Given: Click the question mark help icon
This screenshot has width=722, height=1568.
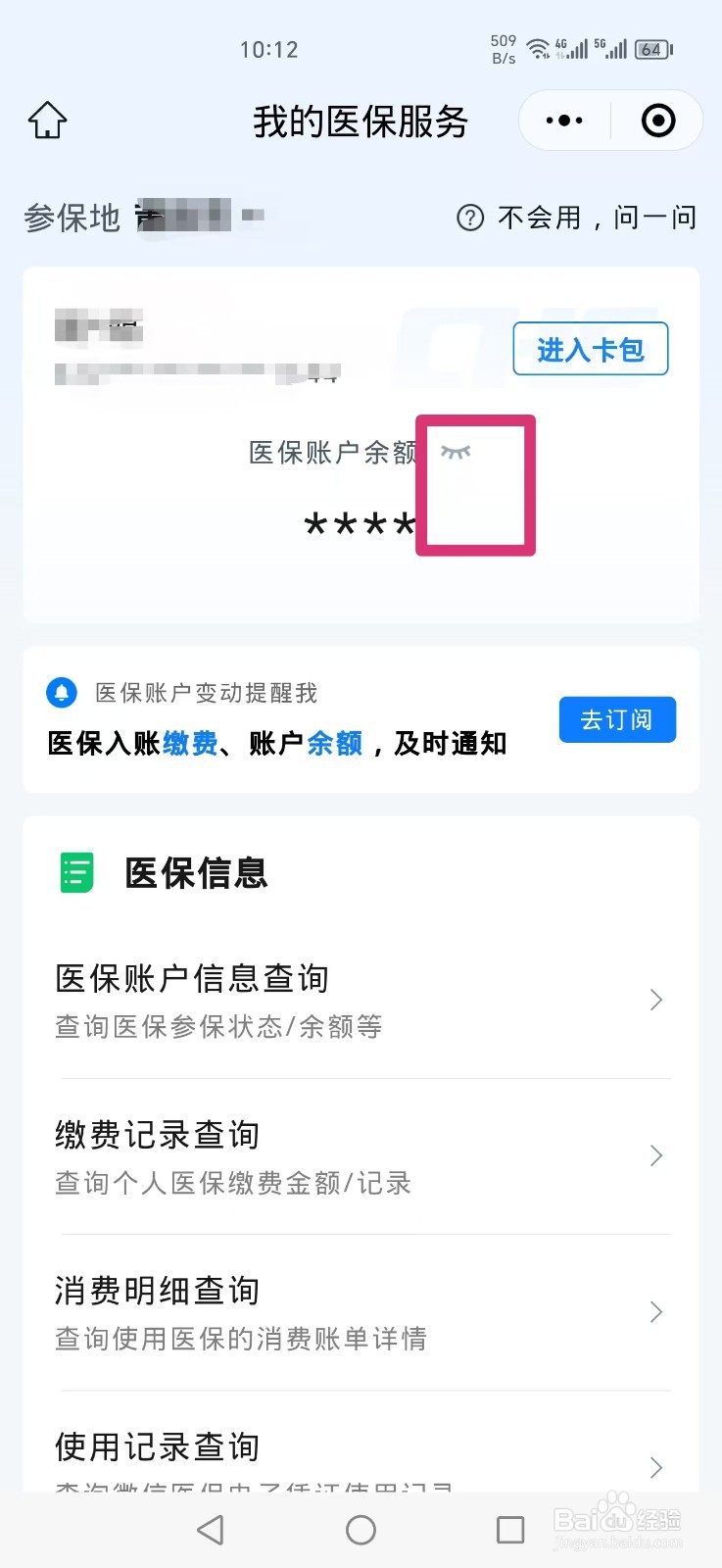Looking at the screenshot, I should tap(470, 218).
